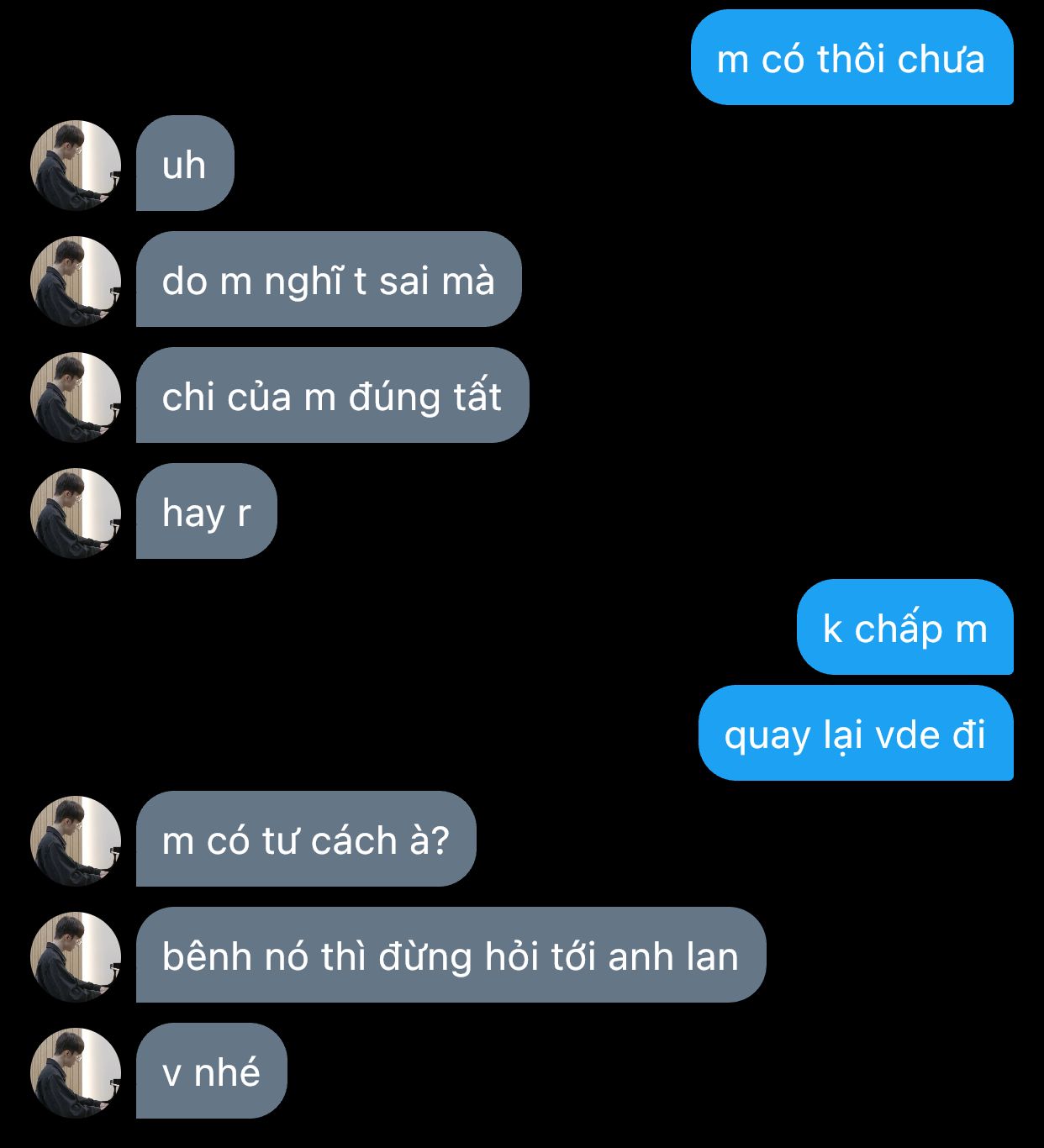The width and height of the screenshot is (1044, 1148).
Task: Open sender's avatar beside the "v nhé" message
Action: click(x=76, y=1072)
